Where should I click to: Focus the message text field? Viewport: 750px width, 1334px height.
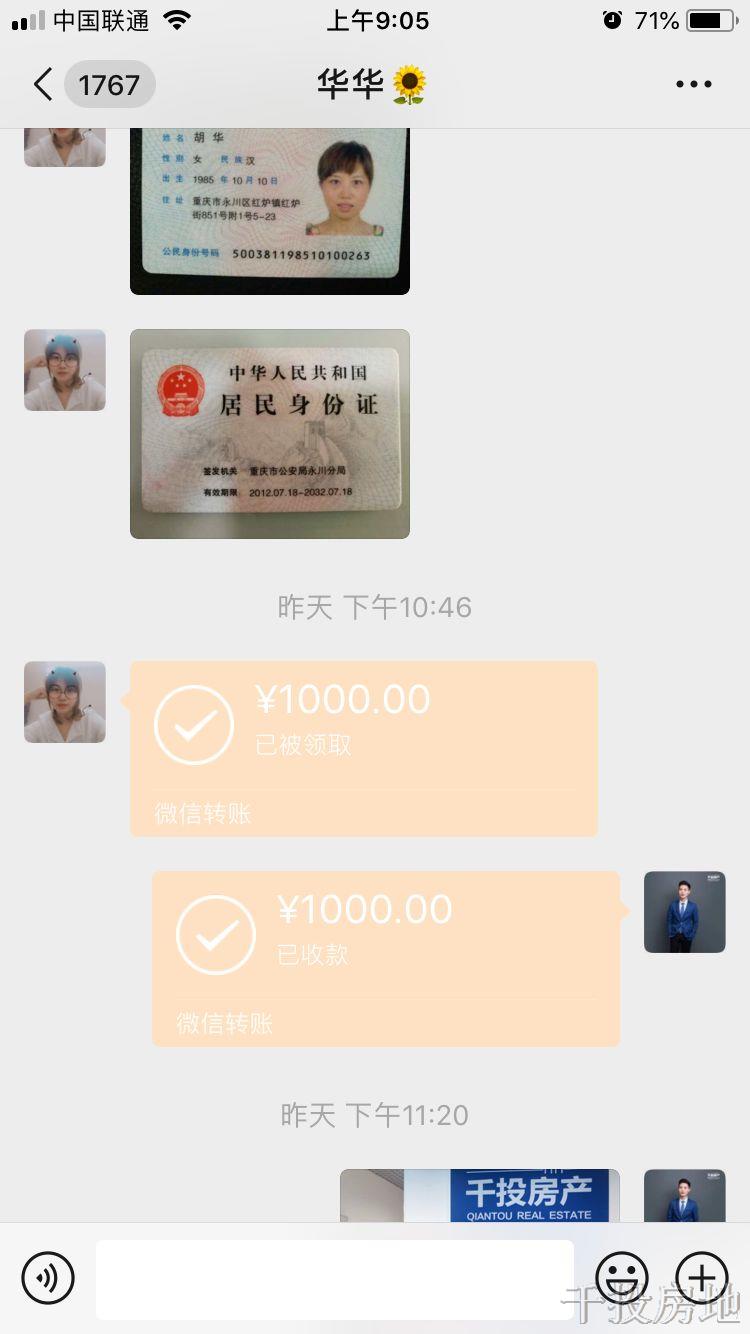(x=334, y=1279)
